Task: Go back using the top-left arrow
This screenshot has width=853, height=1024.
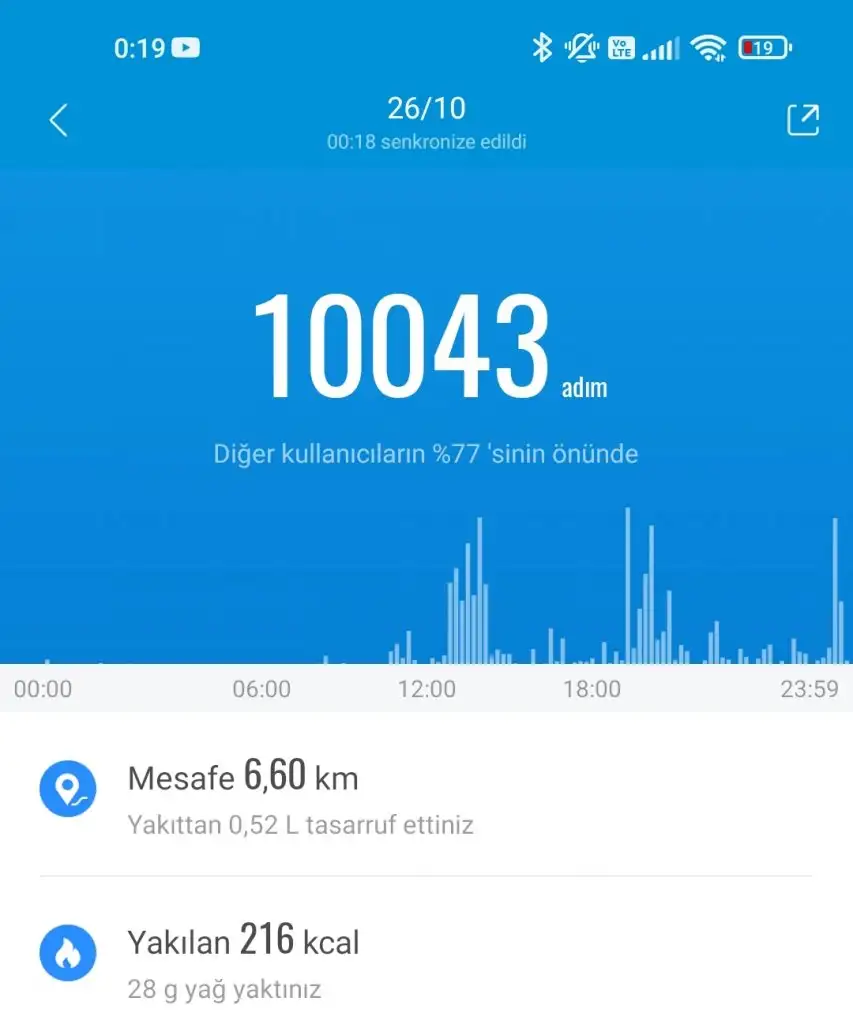Action: tap(58, 121)
